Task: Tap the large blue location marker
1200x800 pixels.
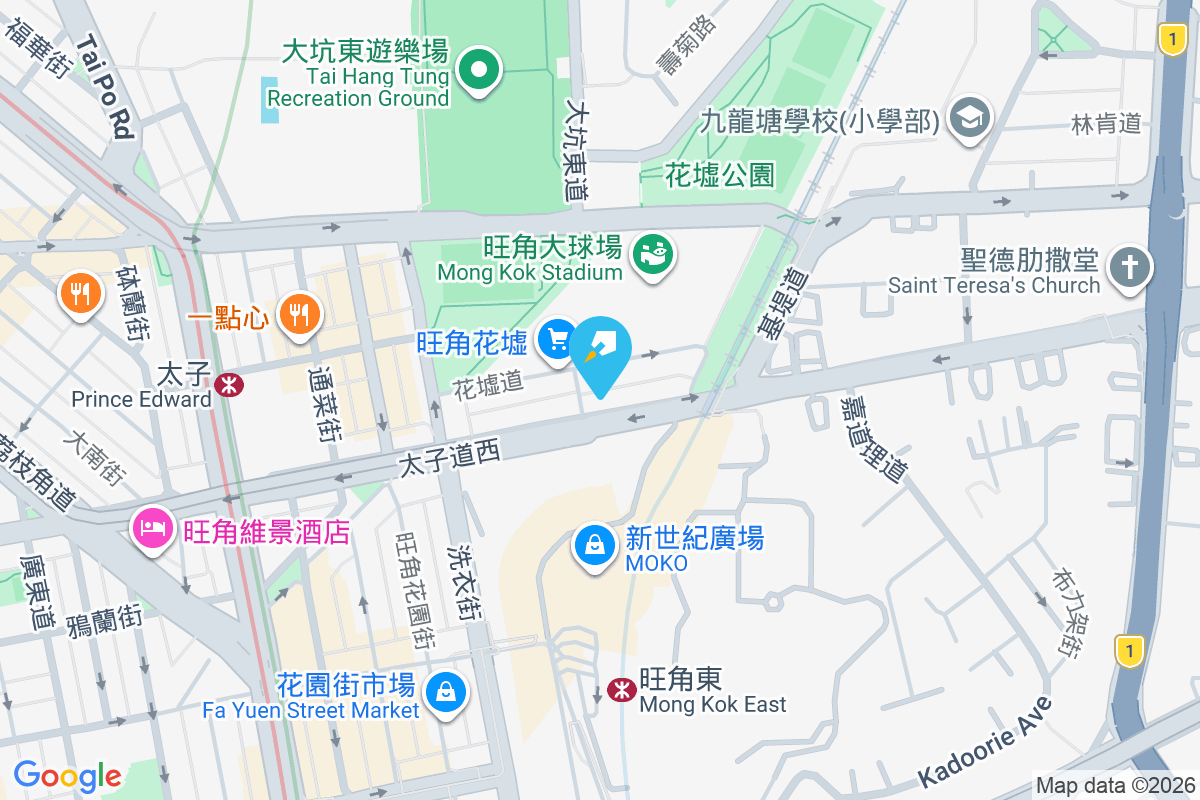Action: 605,352
